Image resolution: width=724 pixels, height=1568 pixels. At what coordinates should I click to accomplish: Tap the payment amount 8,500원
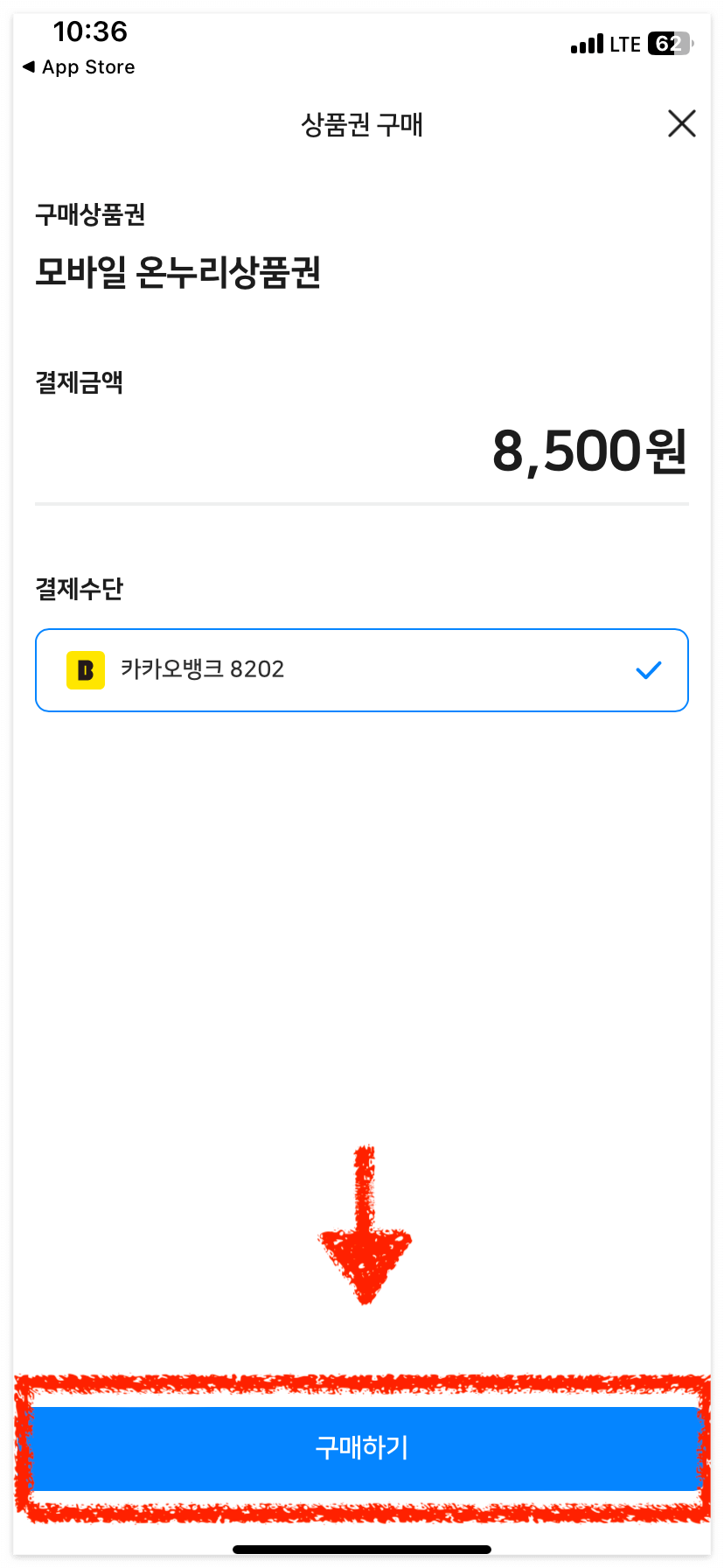coord(588,451)
